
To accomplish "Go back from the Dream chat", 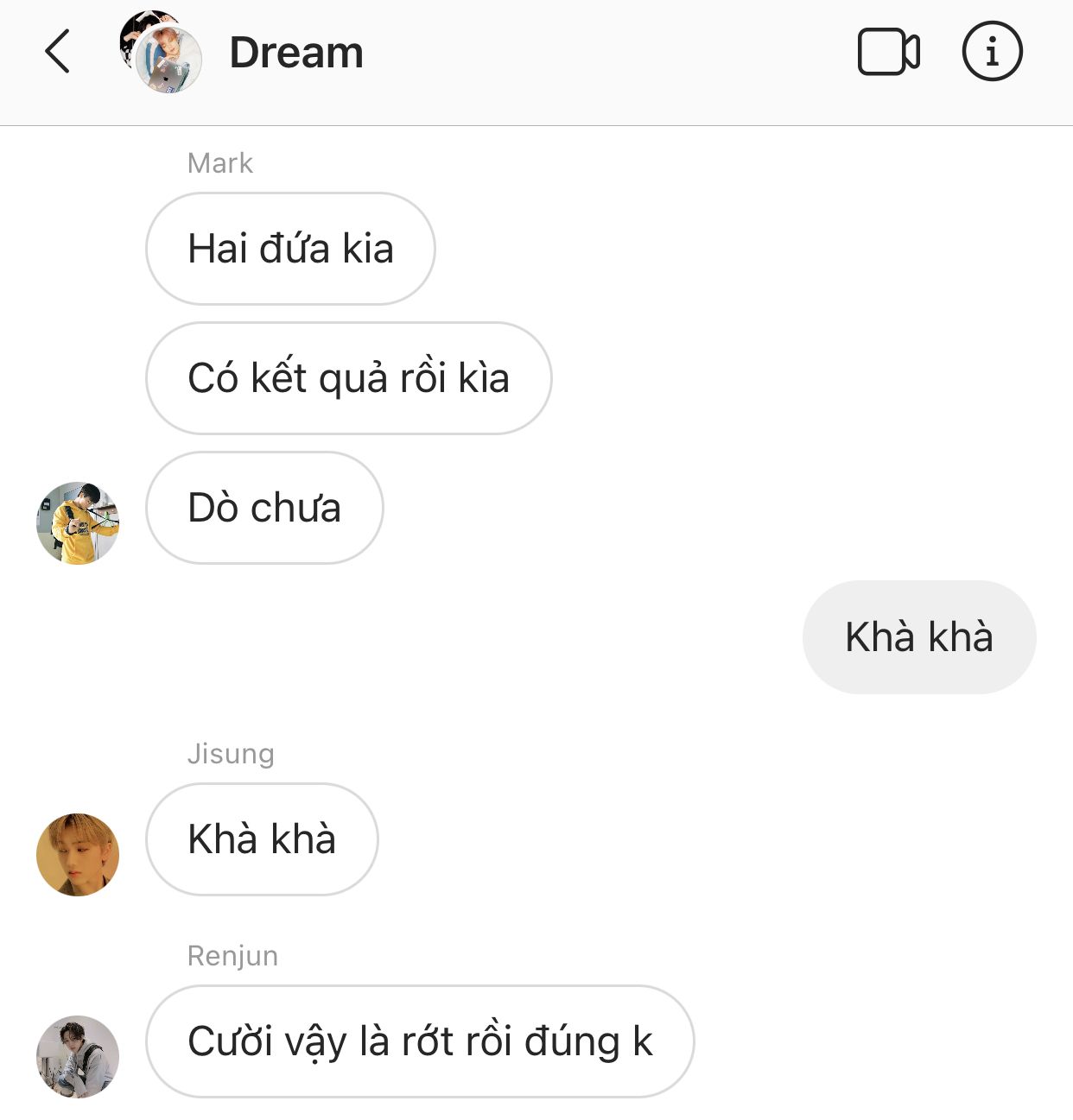I will coord(57,52).
